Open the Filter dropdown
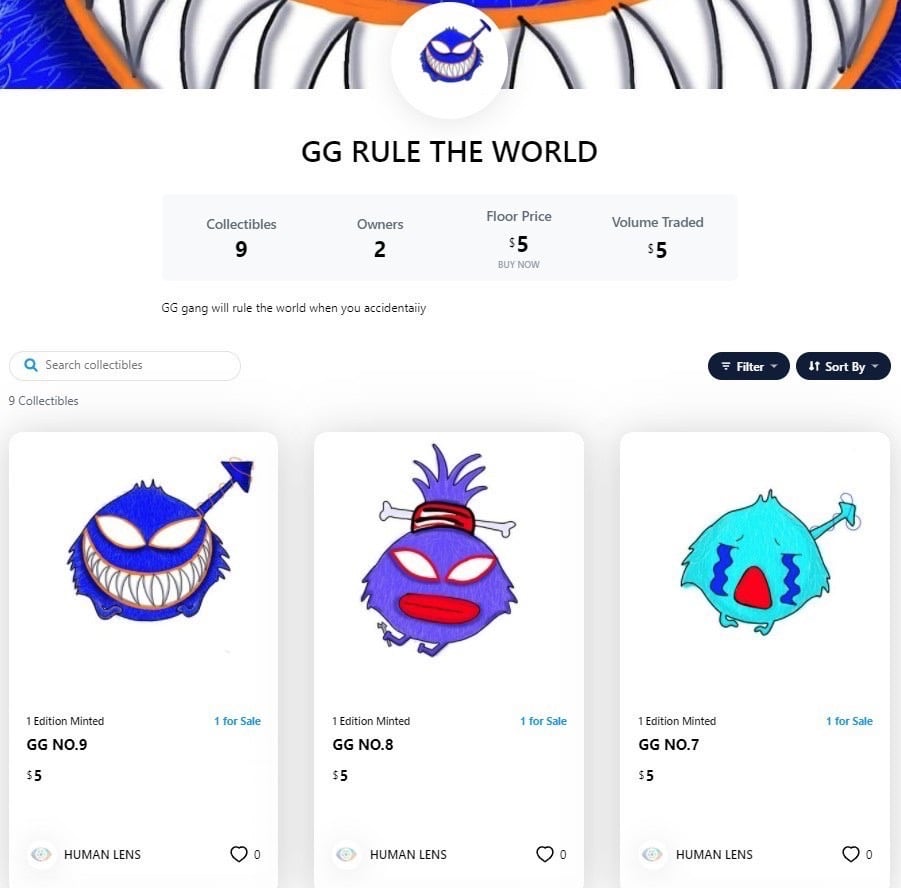 click(x=748, y=367)
